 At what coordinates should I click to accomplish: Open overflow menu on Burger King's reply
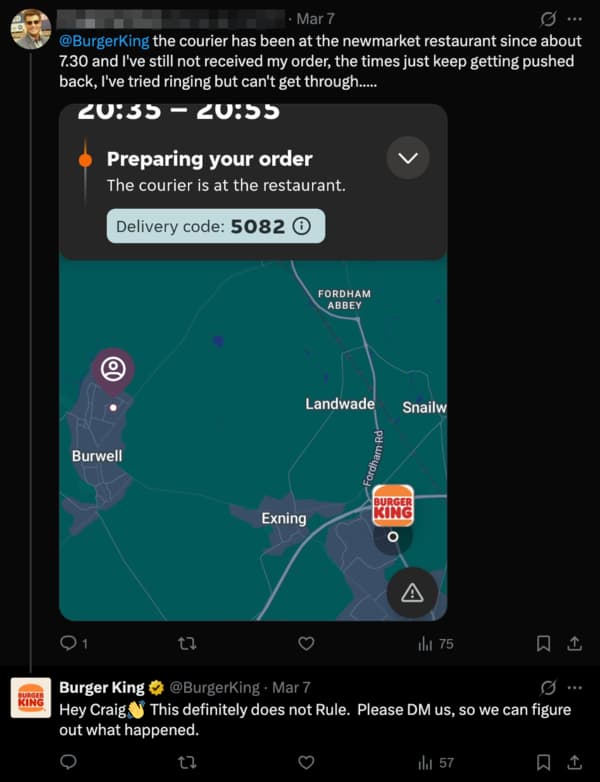click(574, 688)
